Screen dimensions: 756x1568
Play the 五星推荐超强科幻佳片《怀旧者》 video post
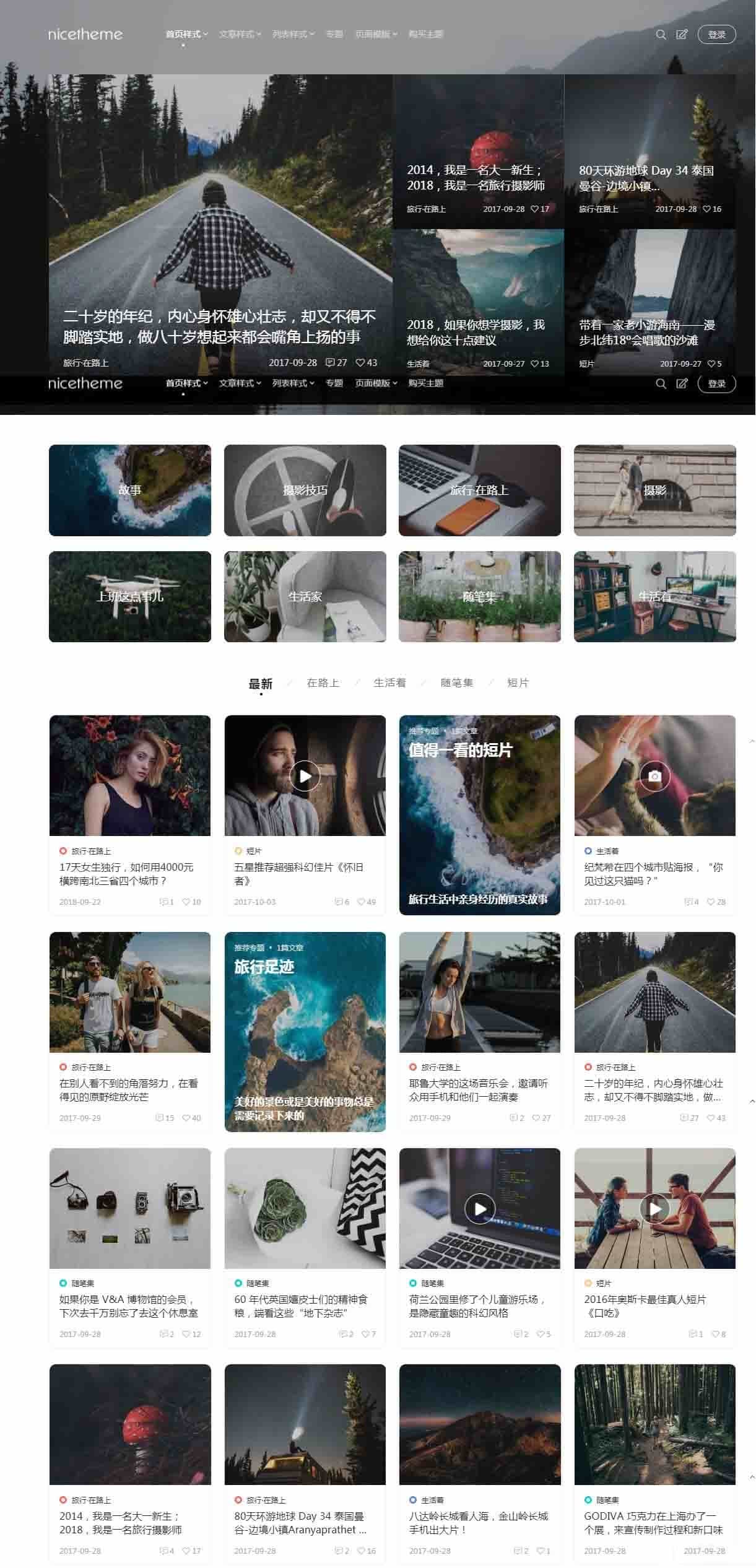(305, 776)
